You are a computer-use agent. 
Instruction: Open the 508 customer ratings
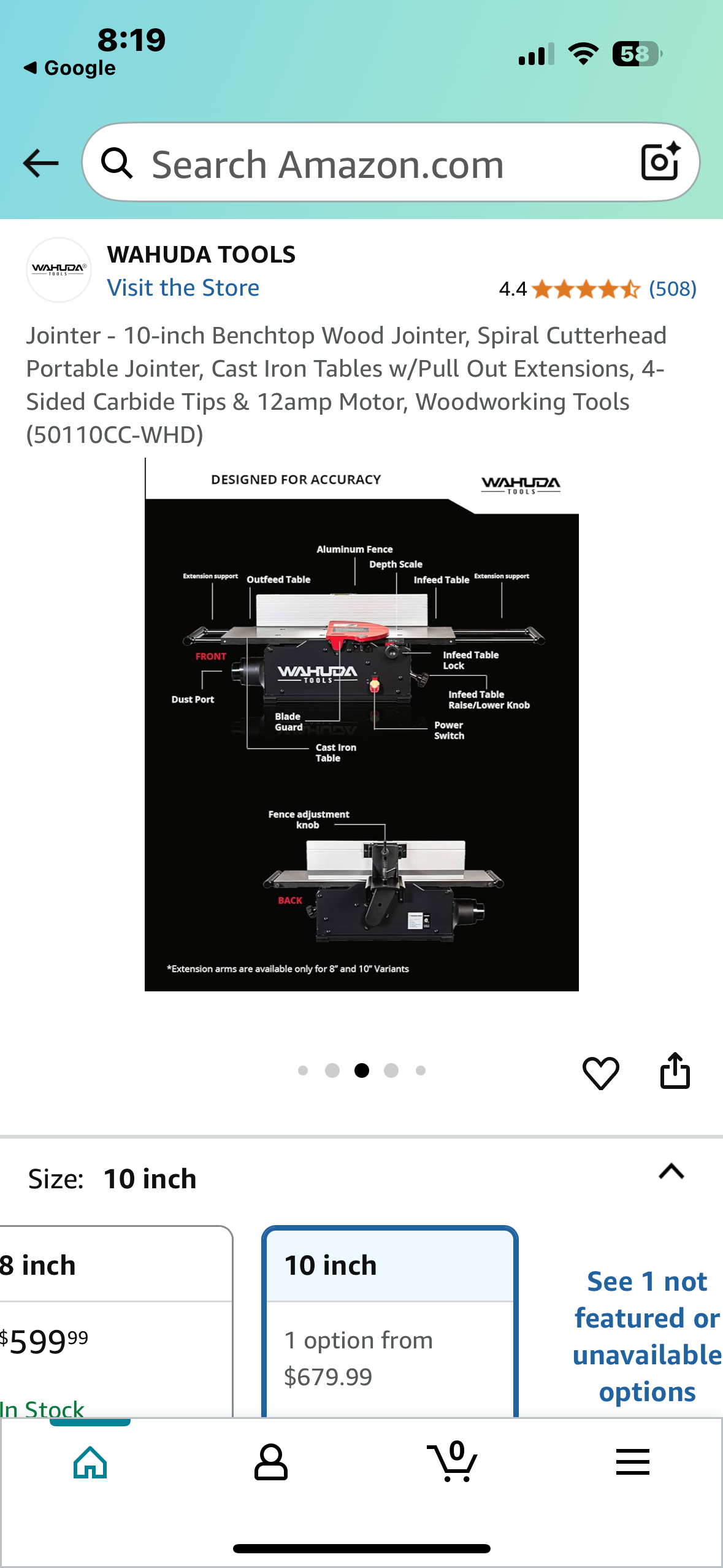click(x=672, y=288)
